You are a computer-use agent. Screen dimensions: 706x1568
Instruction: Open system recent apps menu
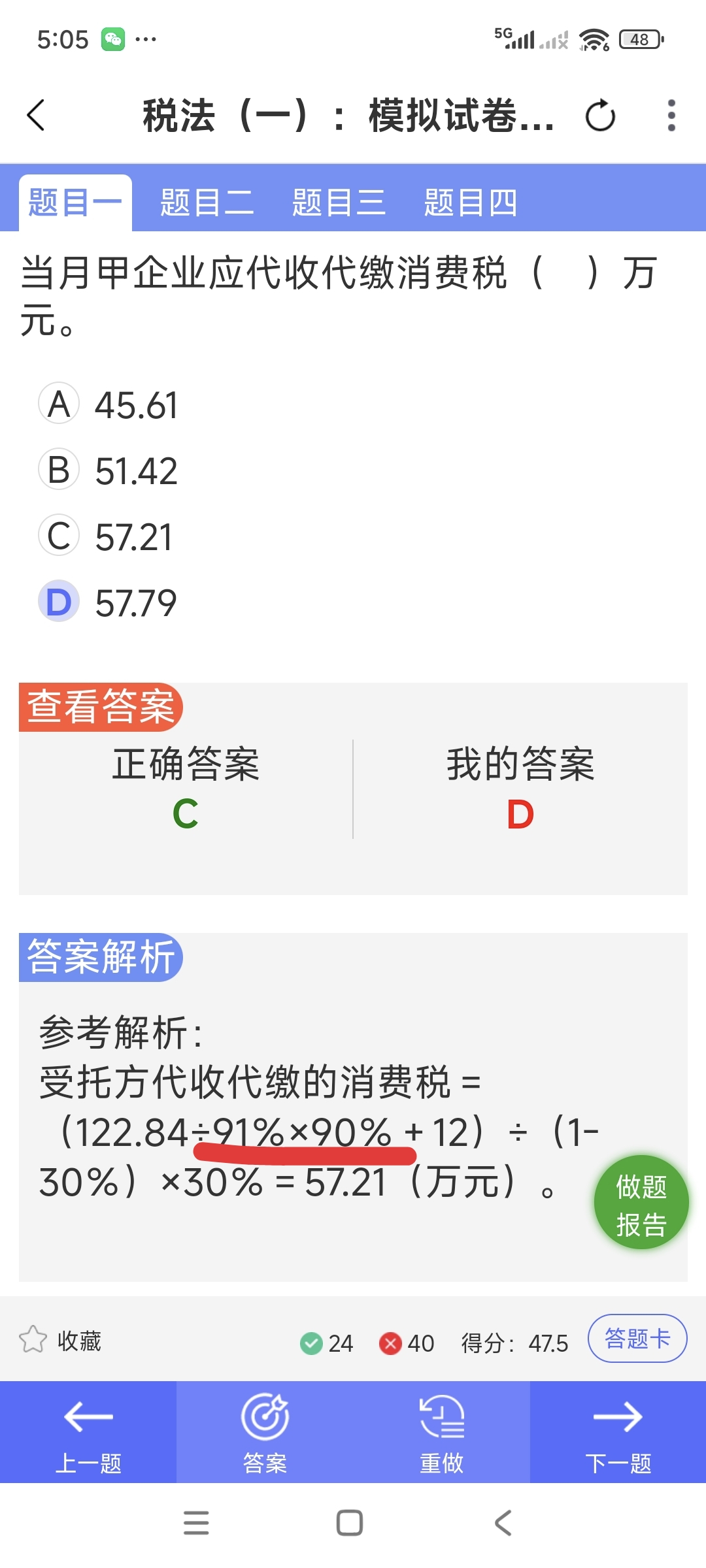pyautogui.click(x=196, y=1523)
